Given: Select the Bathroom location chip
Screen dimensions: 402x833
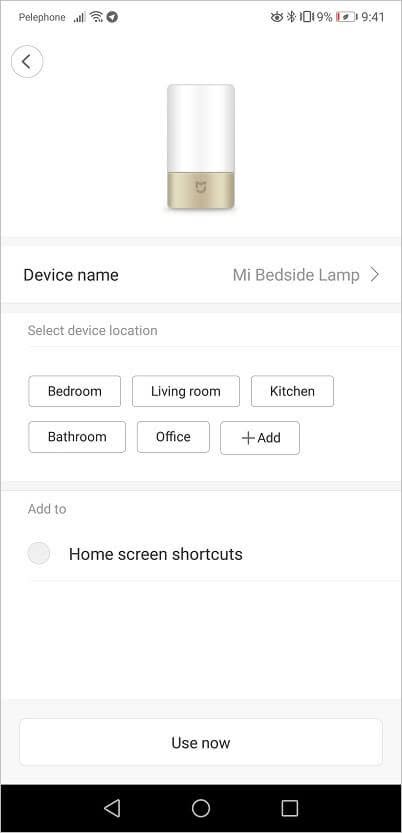Looking at the screenshot, I should (x=77, y=437).
